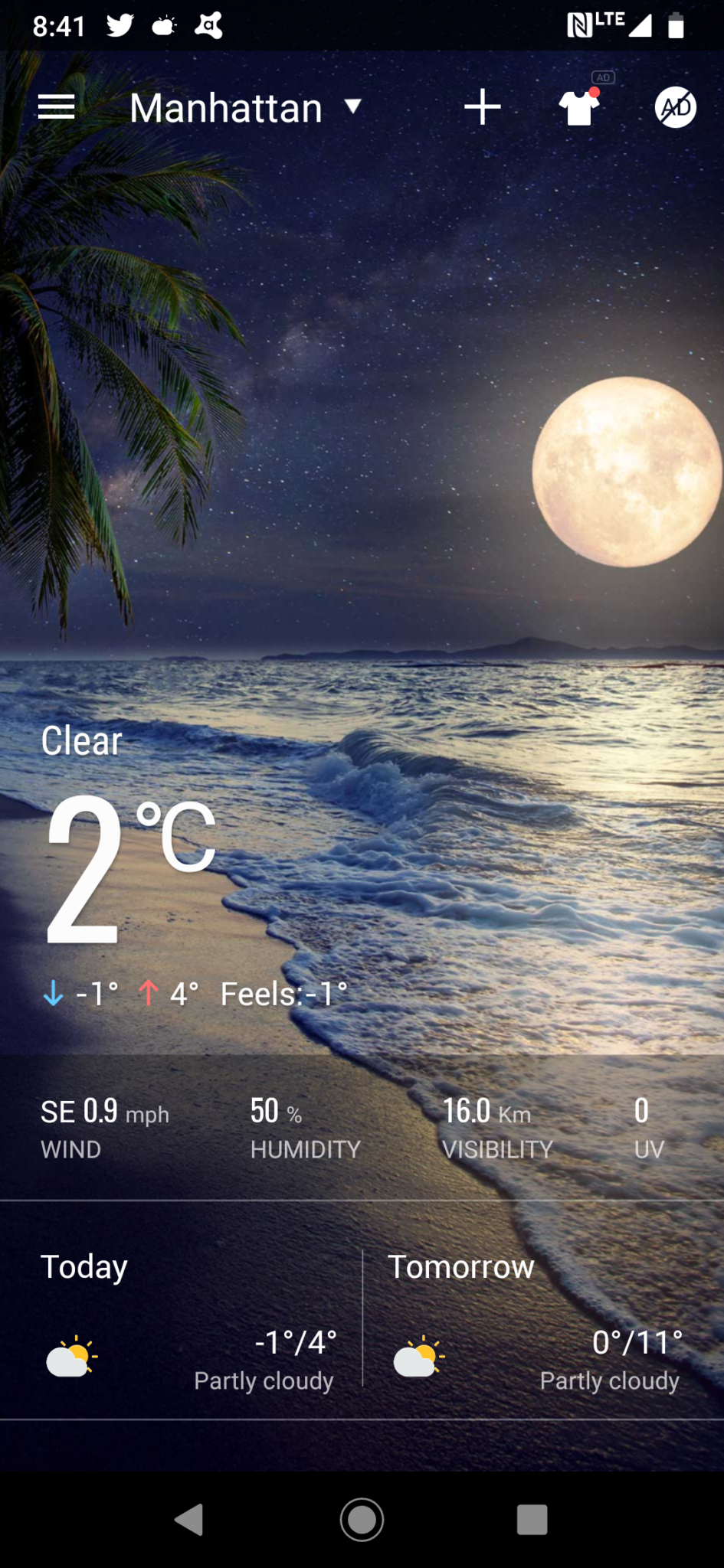724x1568 pixels.
Task: Tap the remove ads icon
Action: point(675,107)
